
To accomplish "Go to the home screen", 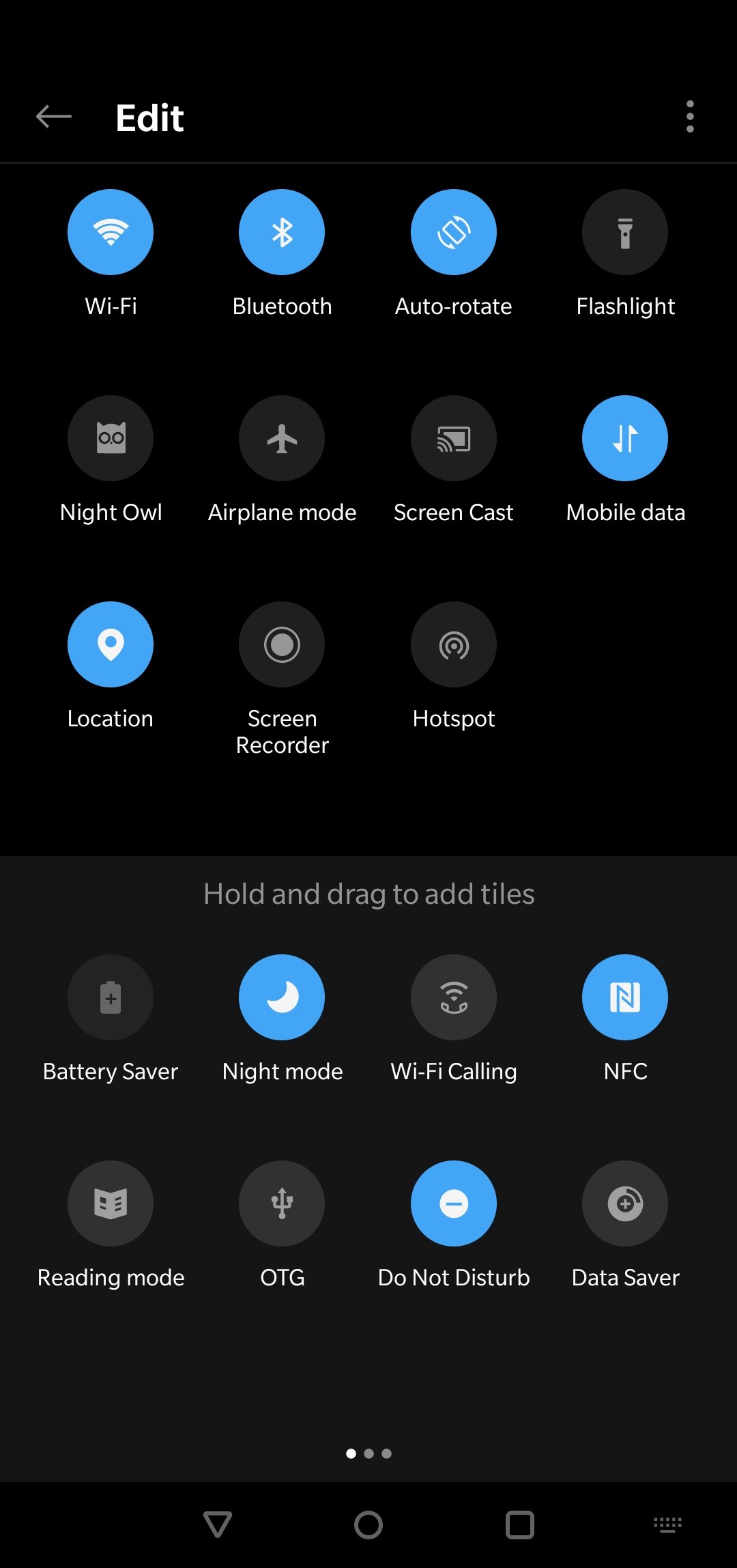I will [x=369, y=1524].
